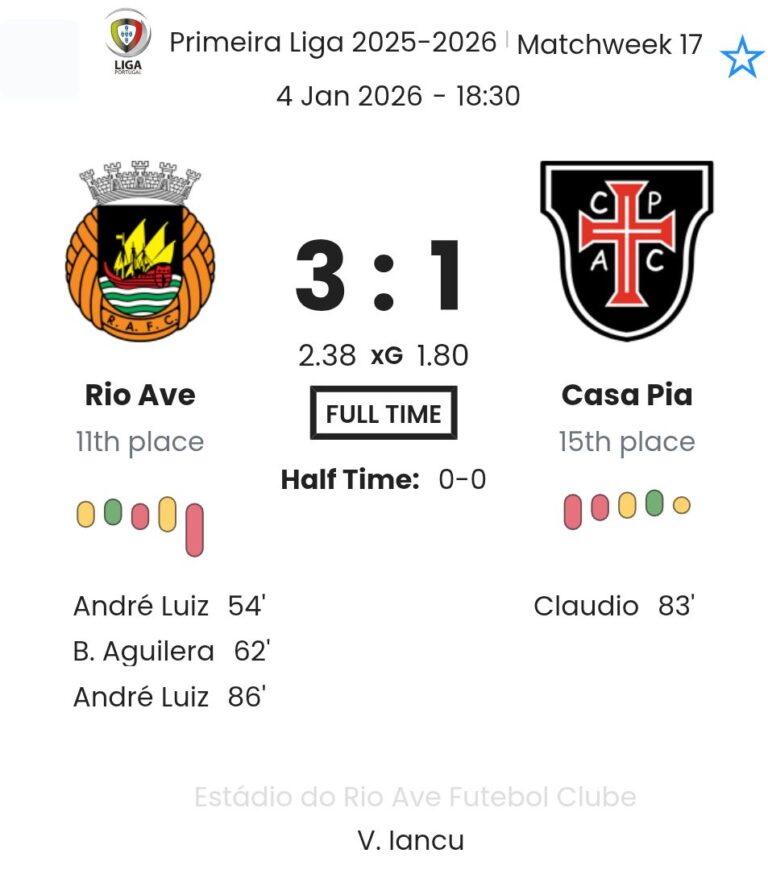Open the Casa Pia team page

[627, 394]
